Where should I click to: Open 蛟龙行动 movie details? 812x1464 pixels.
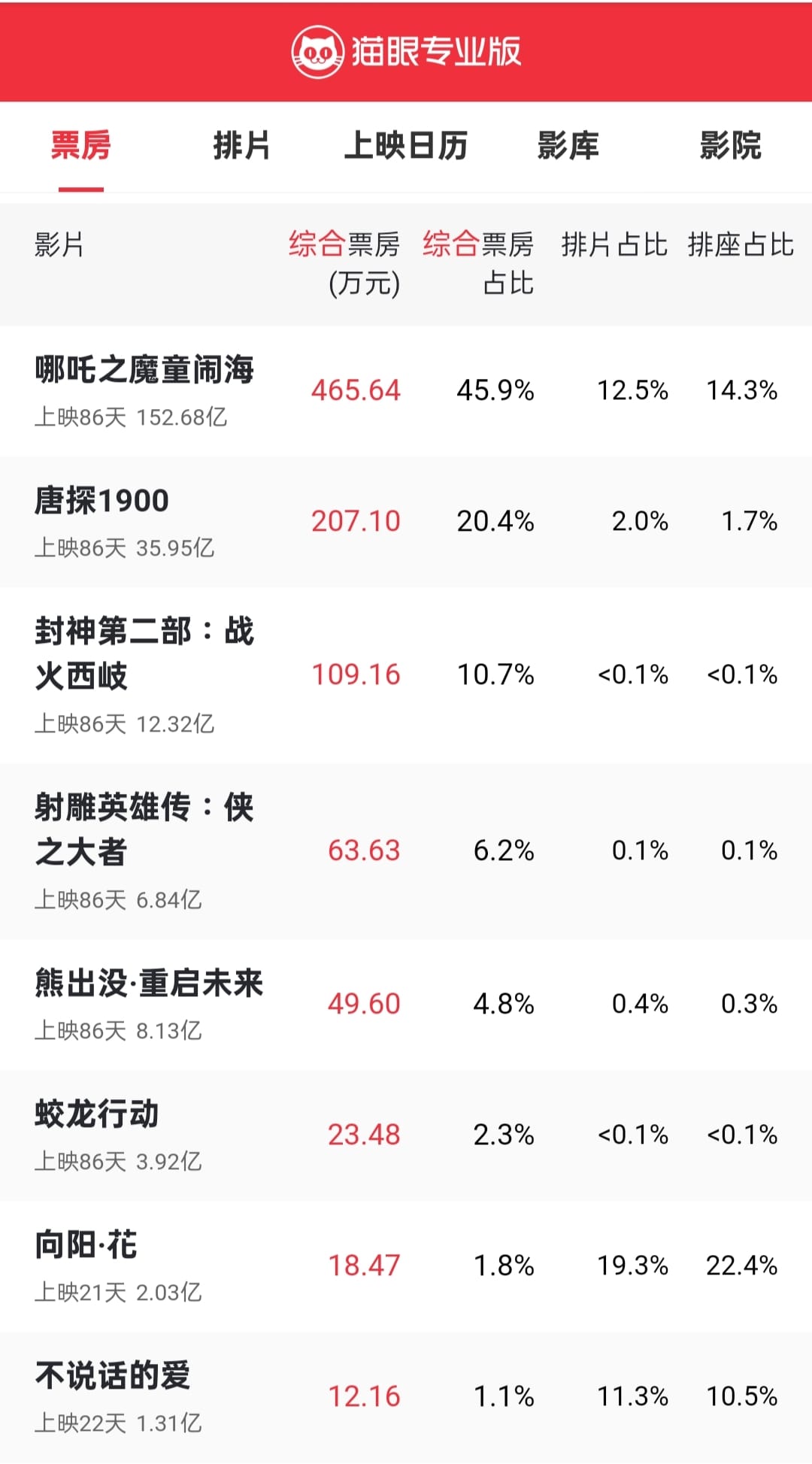point(406,1135)
